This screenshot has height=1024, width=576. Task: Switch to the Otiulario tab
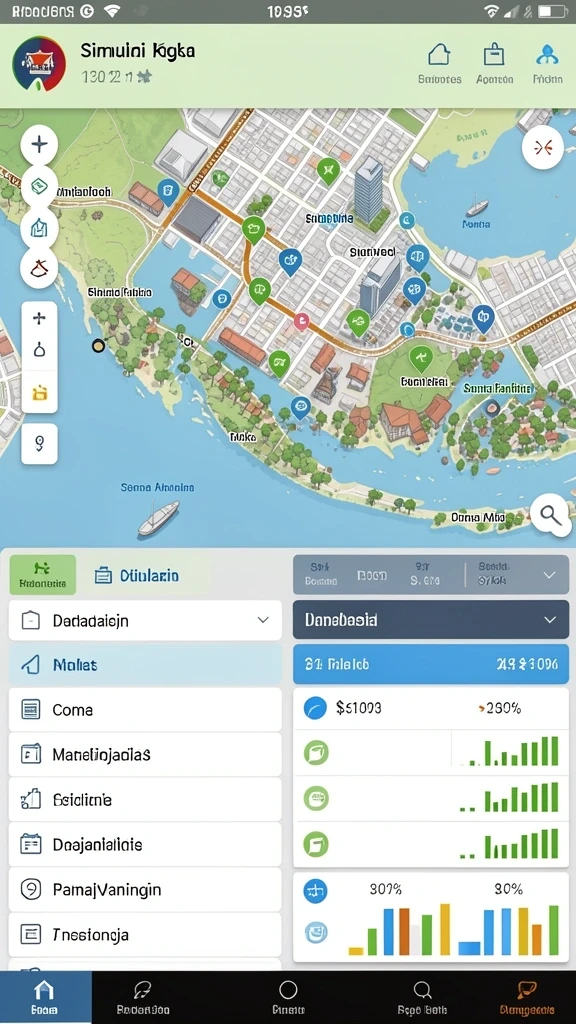pos(136,575)
